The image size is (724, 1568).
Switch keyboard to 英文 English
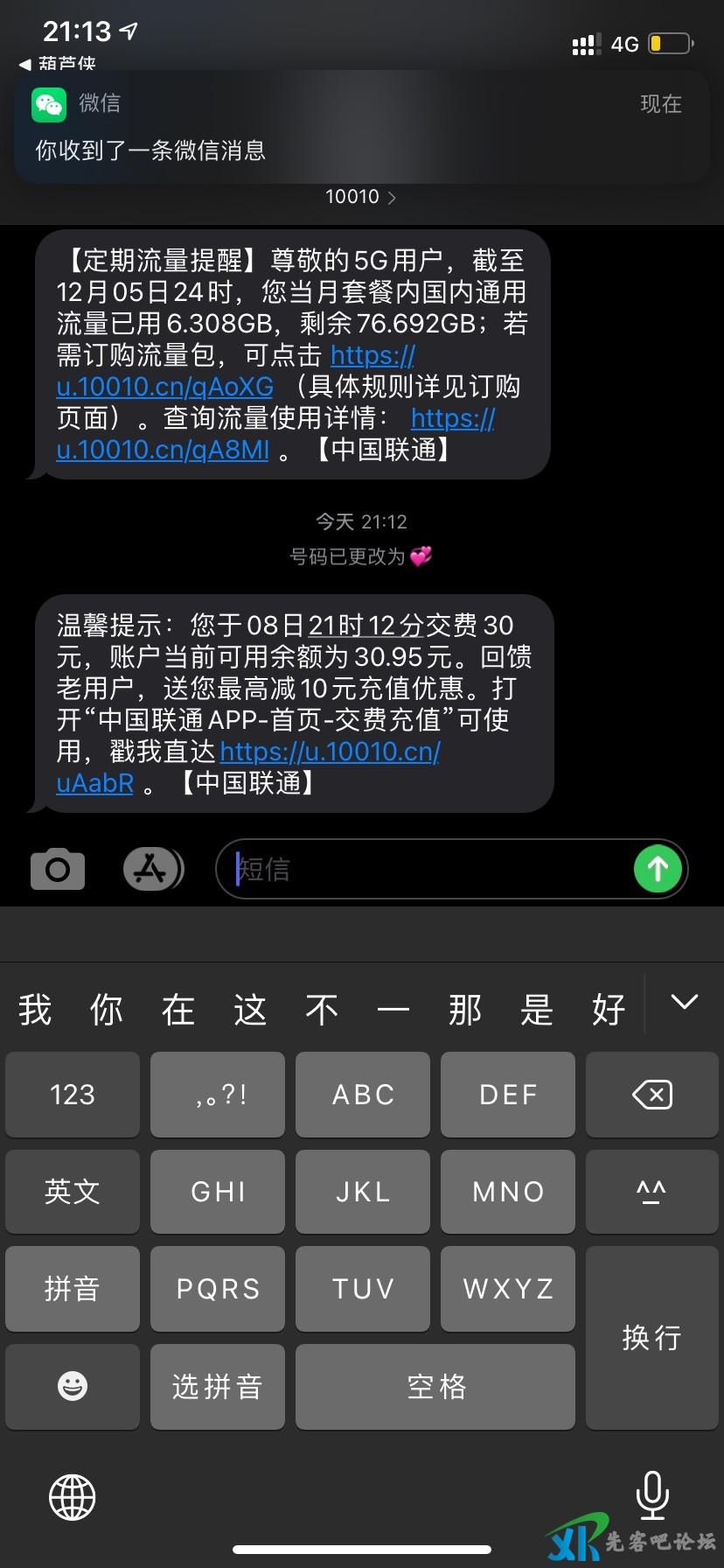tap(73, 1192)
